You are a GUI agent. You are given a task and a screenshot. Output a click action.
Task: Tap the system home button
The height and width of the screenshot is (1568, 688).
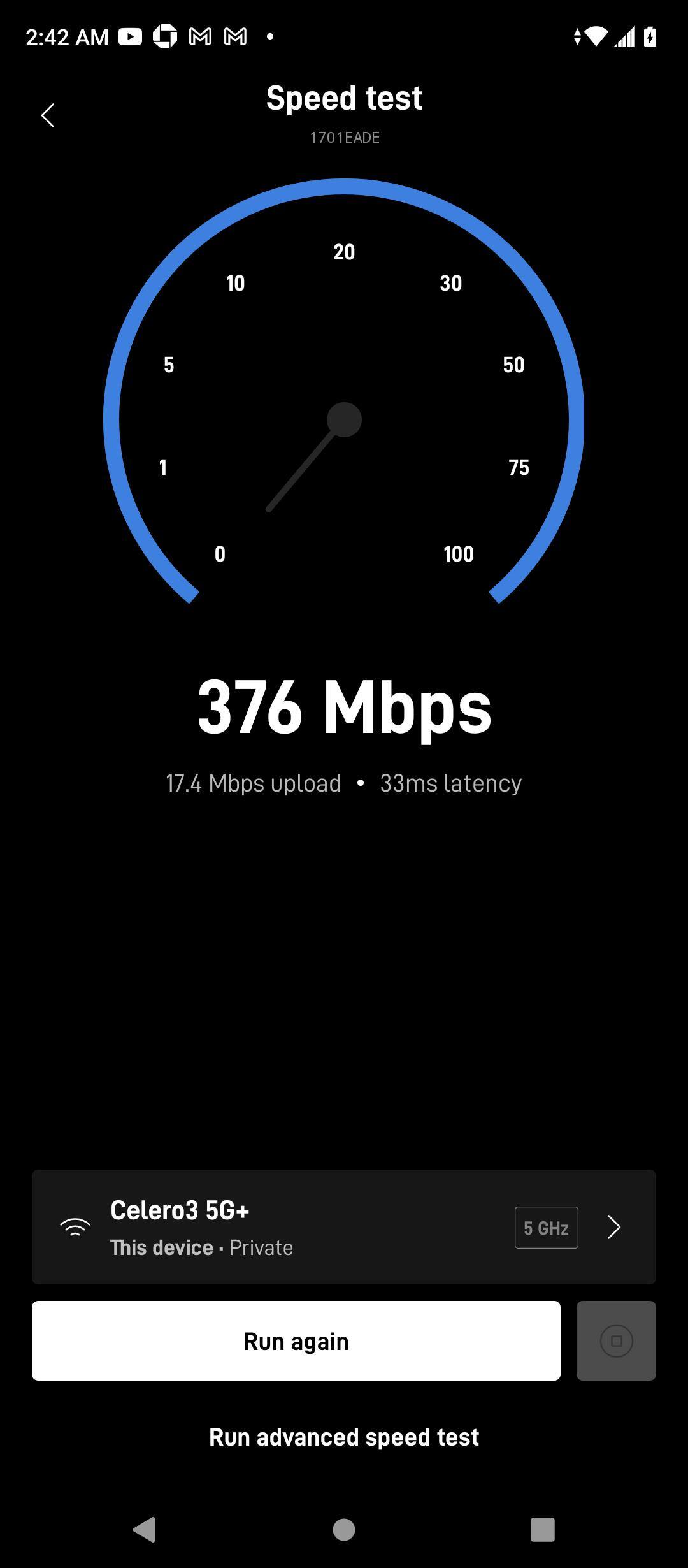pyautogui.click(x=343, y=1529)
